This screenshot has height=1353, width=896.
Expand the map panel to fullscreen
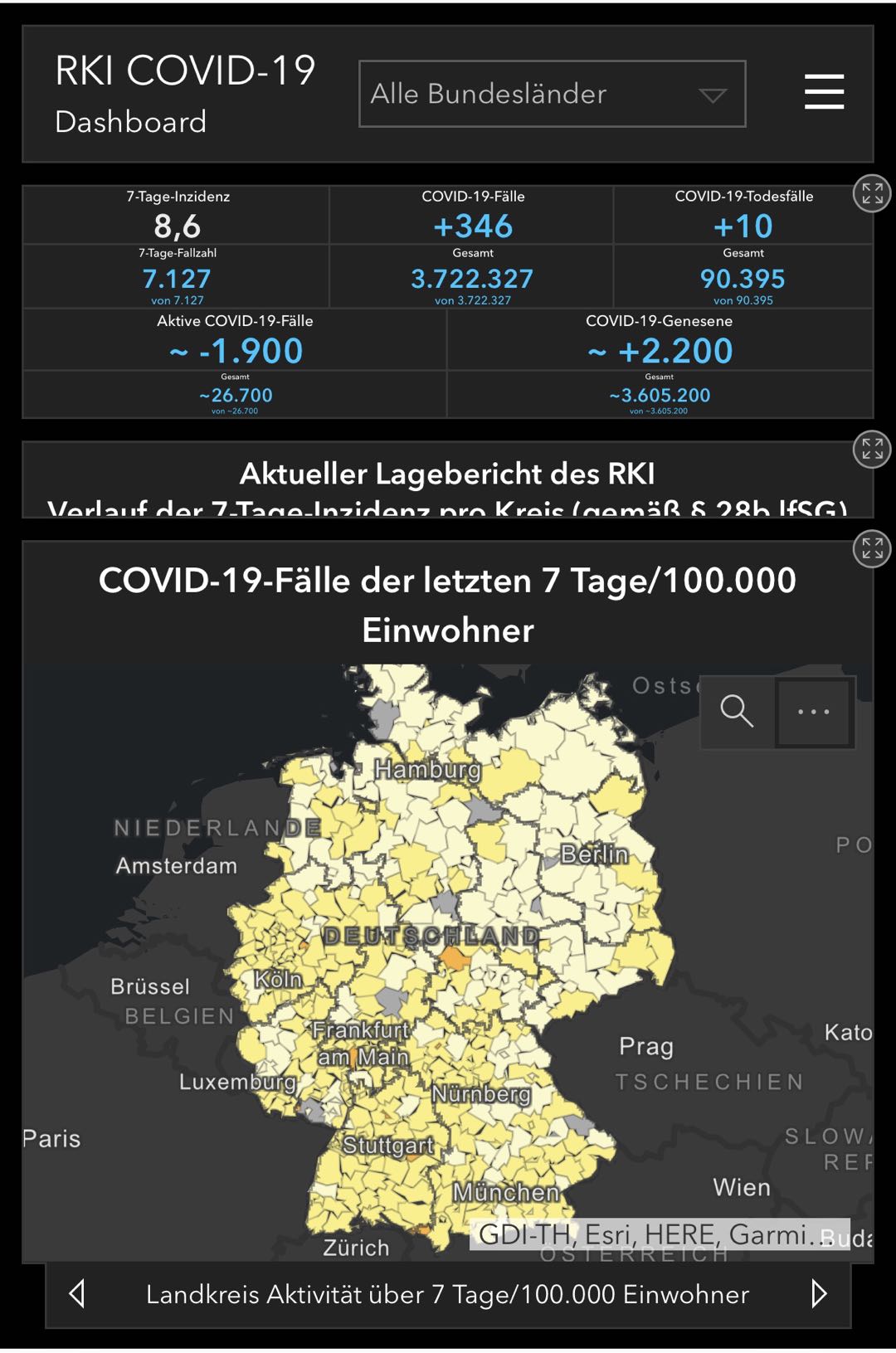[871, 548]
